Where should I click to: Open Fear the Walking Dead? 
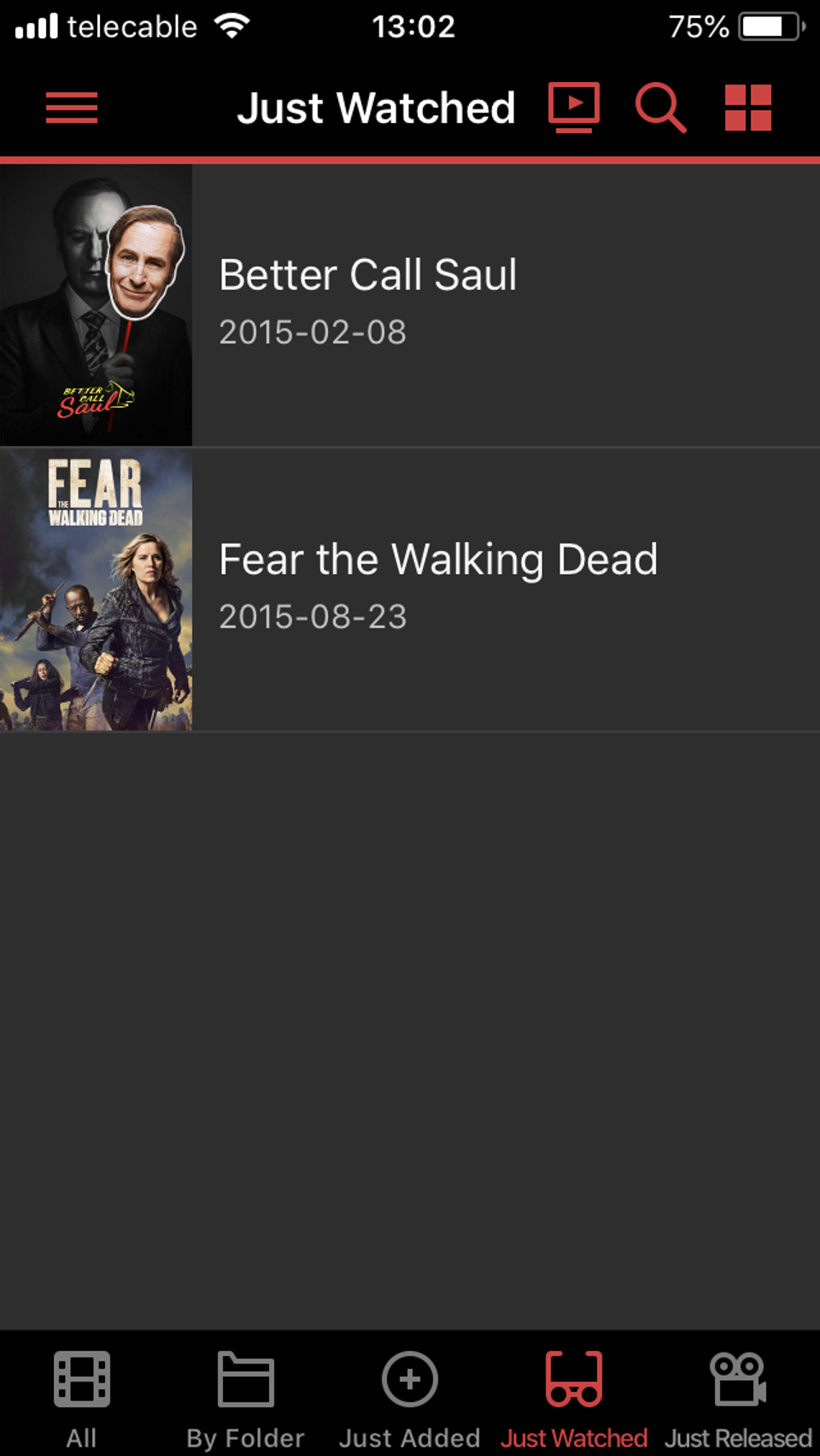(x=410, y=590)
